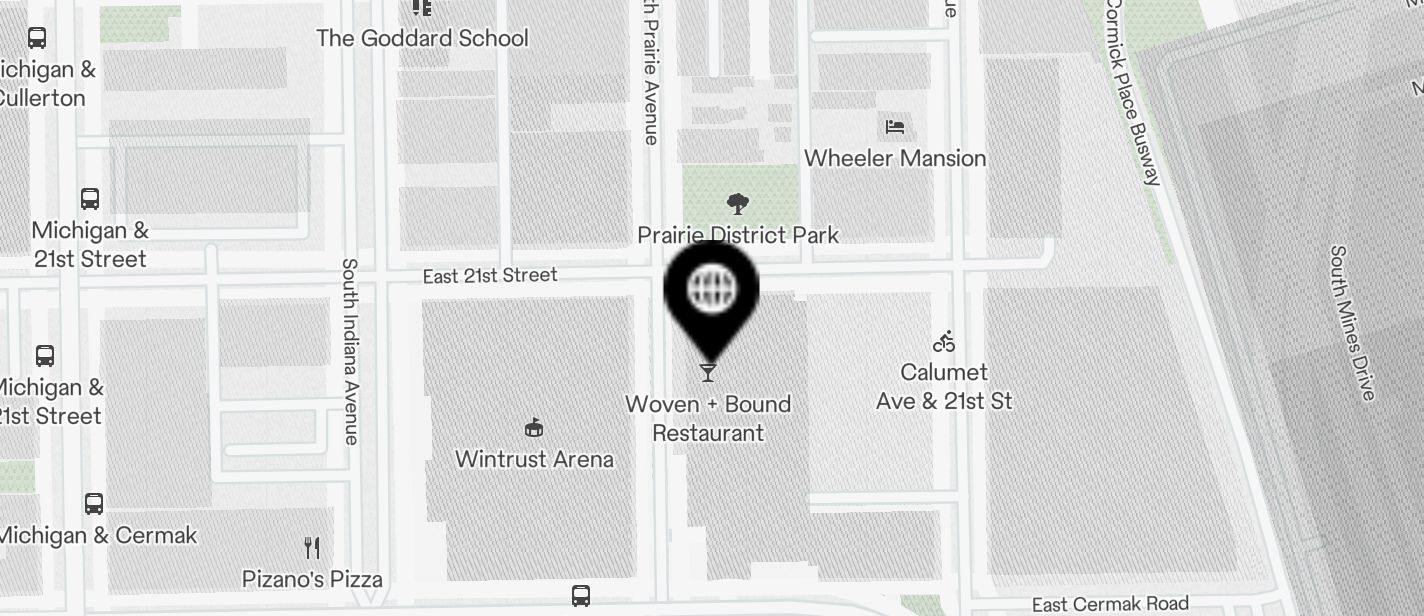Viewport: 1424px width, 616px height.
Task: Open the Calumet Ave & 21st St bike station
Action: 944,343
